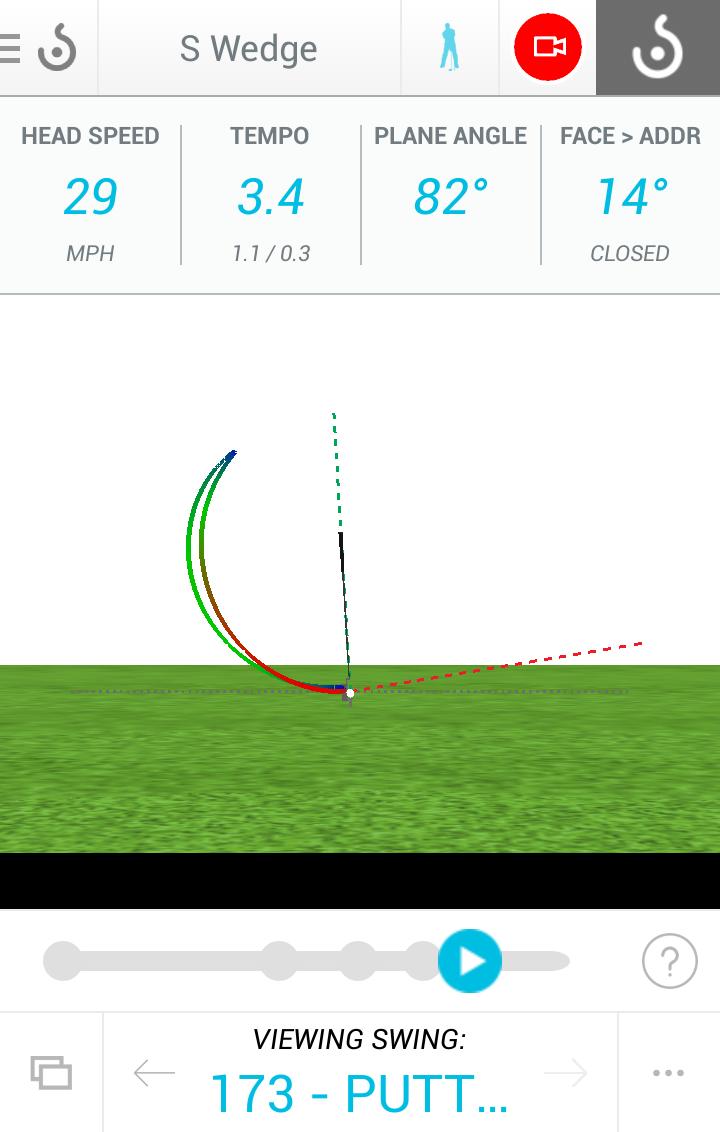Select the PLANE ANGLE 82° metric
The height and width of the screenshot is (1132, 720).
(450, 193)
